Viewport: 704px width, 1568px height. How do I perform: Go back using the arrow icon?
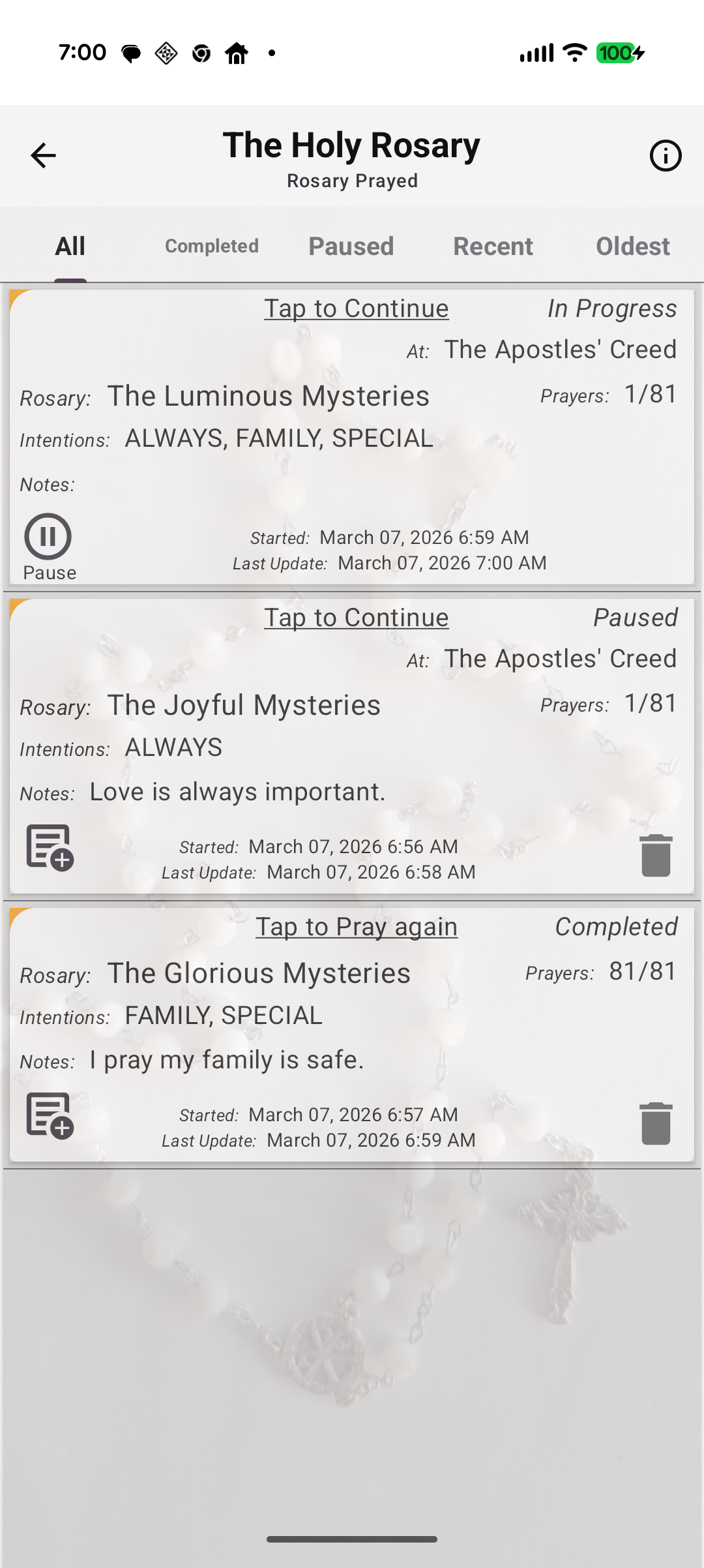click(43, 155)
